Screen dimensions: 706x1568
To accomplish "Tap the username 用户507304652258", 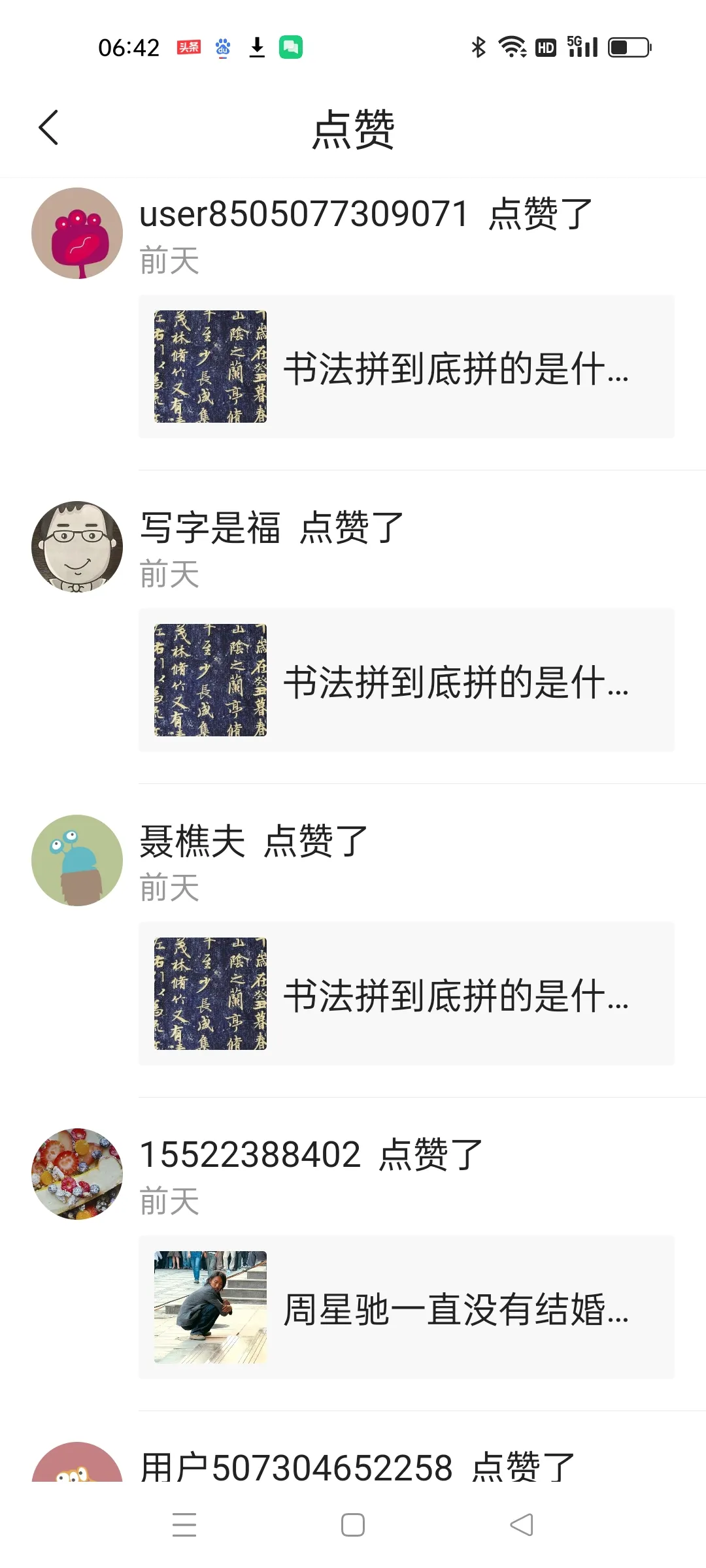I will point(297,1467).
